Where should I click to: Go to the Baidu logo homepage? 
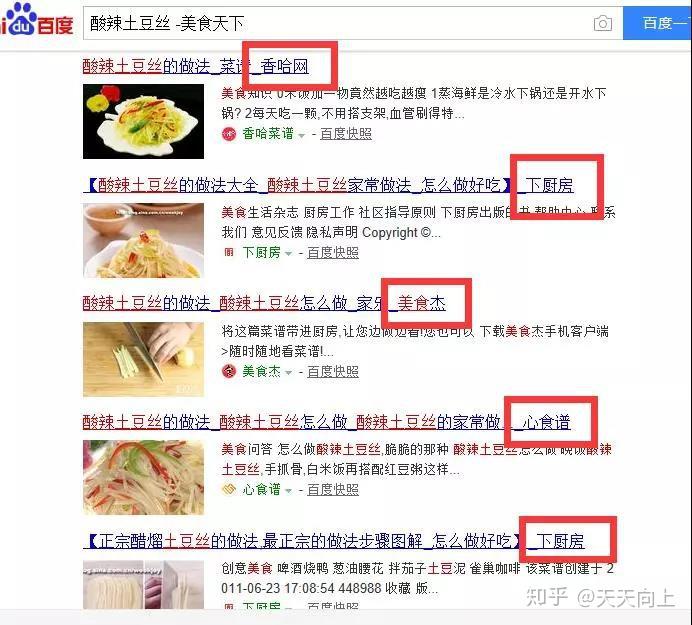(37, 22)
